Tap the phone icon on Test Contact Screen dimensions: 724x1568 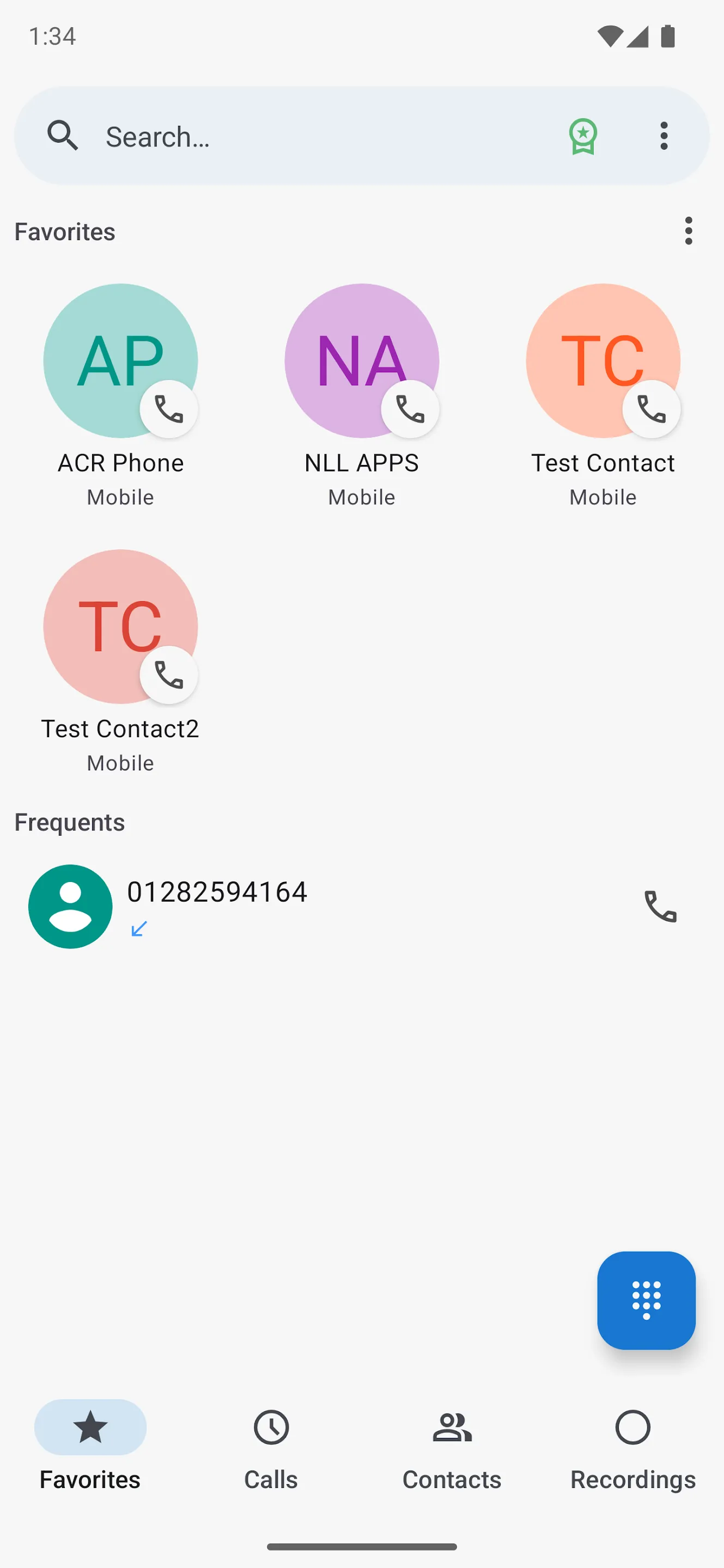pyautogui.click(x=651, y=409)
